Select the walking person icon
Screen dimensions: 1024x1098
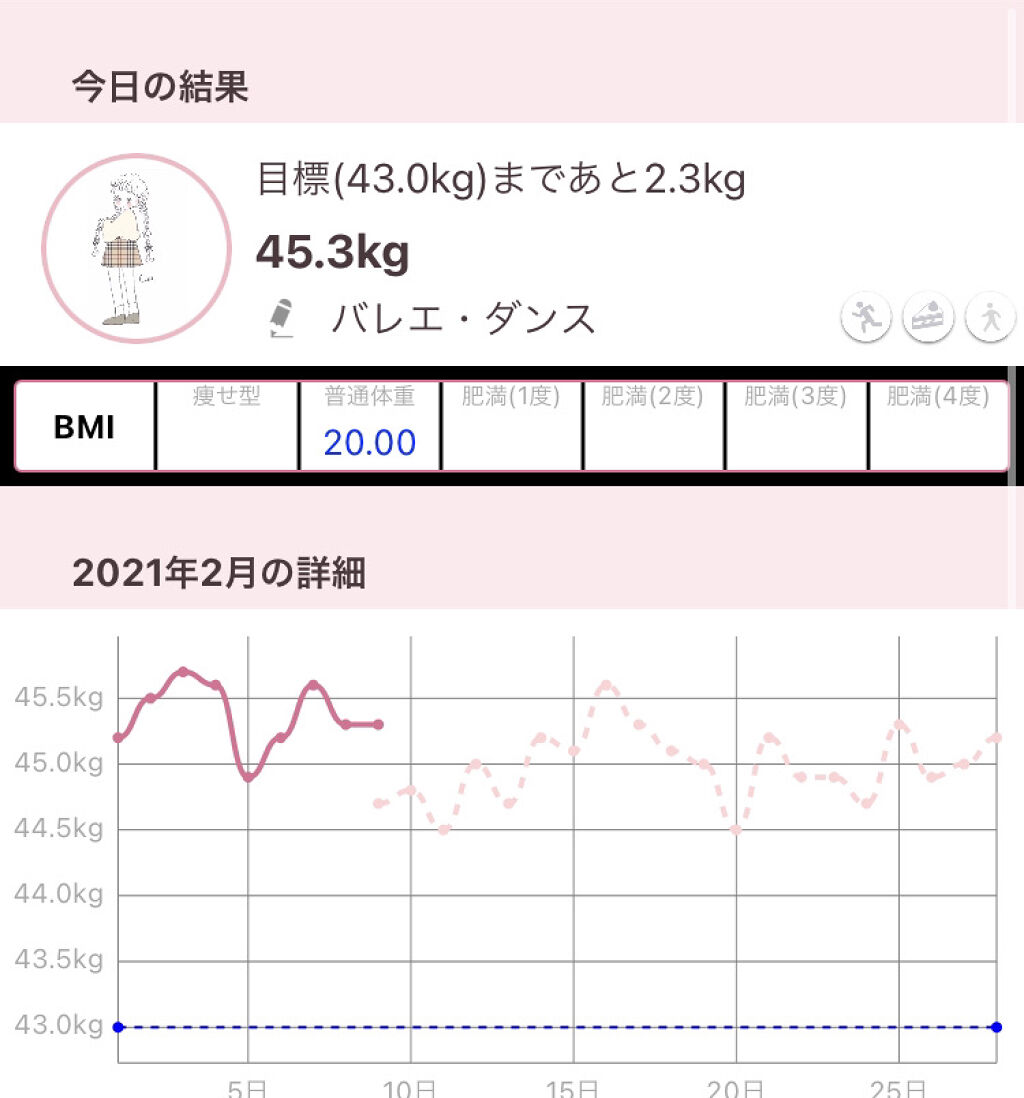pyautogui.click(x=990, y=319)
